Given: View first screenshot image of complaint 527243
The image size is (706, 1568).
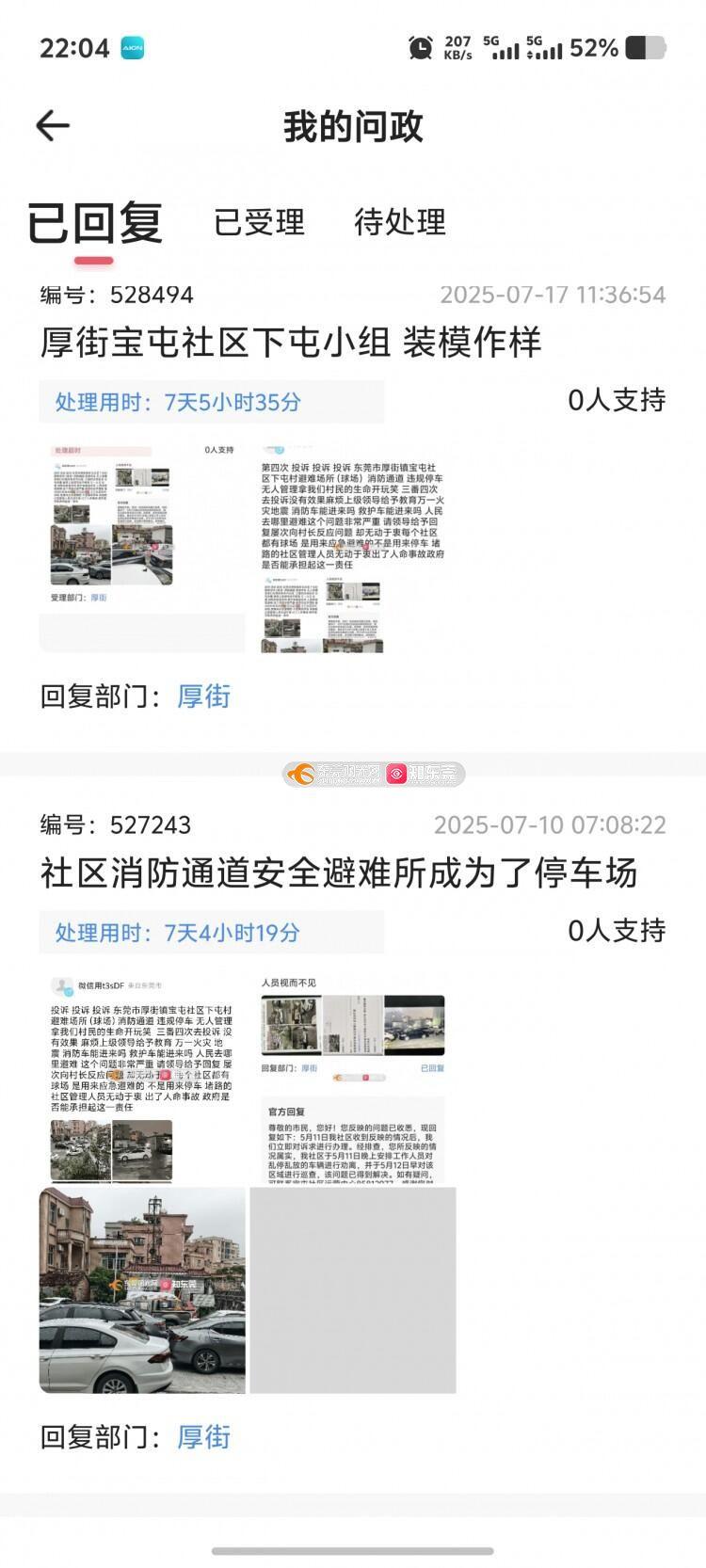Looking at the screenshot, I should tap(142, 1078).
